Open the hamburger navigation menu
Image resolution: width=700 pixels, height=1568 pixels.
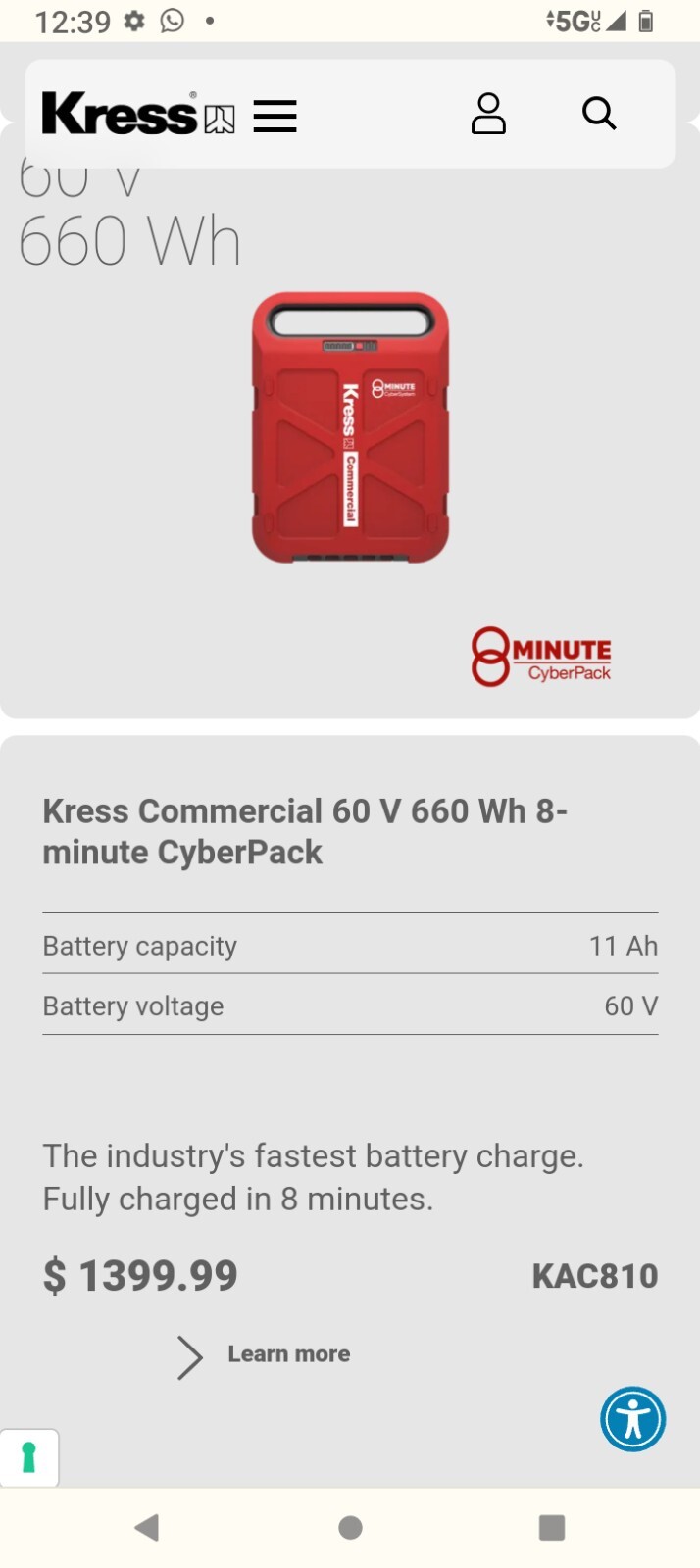pos(275,116)
